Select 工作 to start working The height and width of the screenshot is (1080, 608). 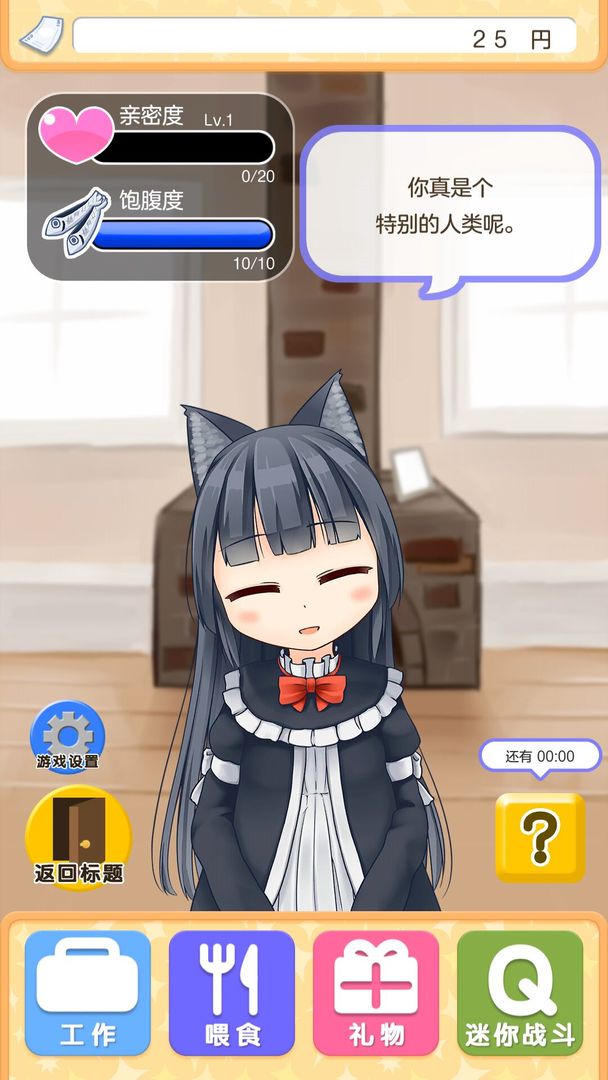(x=88, y=992)
